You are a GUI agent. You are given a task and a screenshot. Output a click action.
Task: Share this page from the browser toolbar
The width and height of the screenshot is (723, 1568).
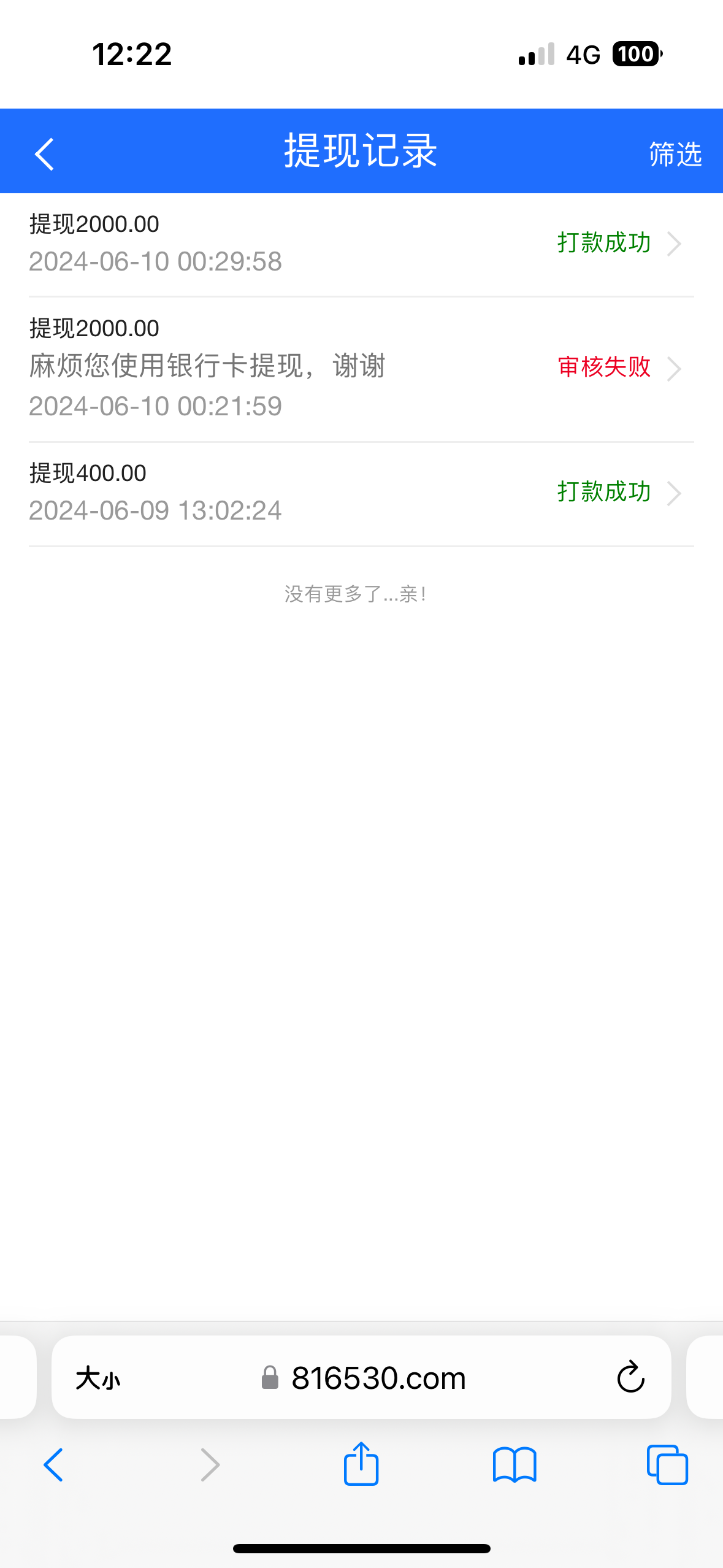click(361, 1464)
